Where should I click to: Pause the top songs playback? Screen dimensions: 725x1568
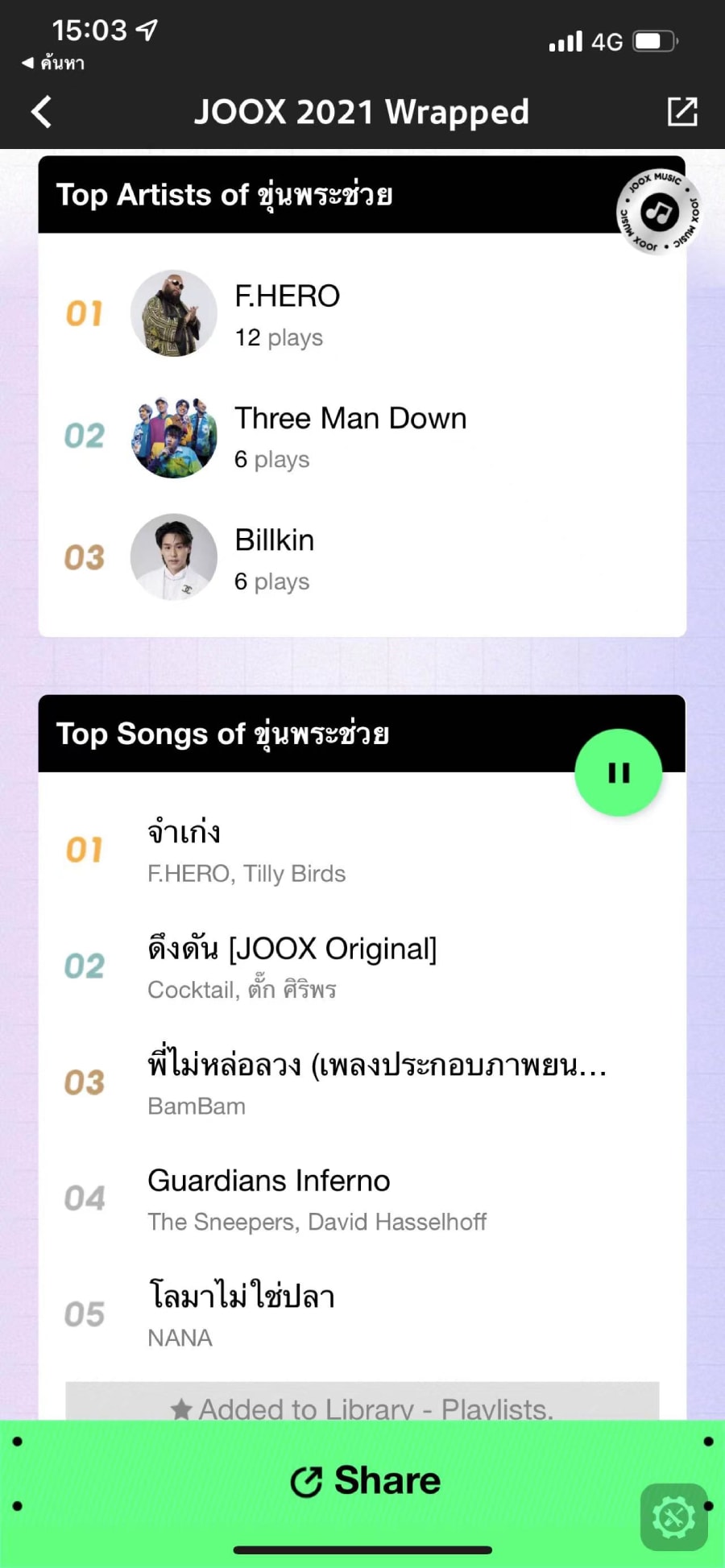(x=618, y=773)
